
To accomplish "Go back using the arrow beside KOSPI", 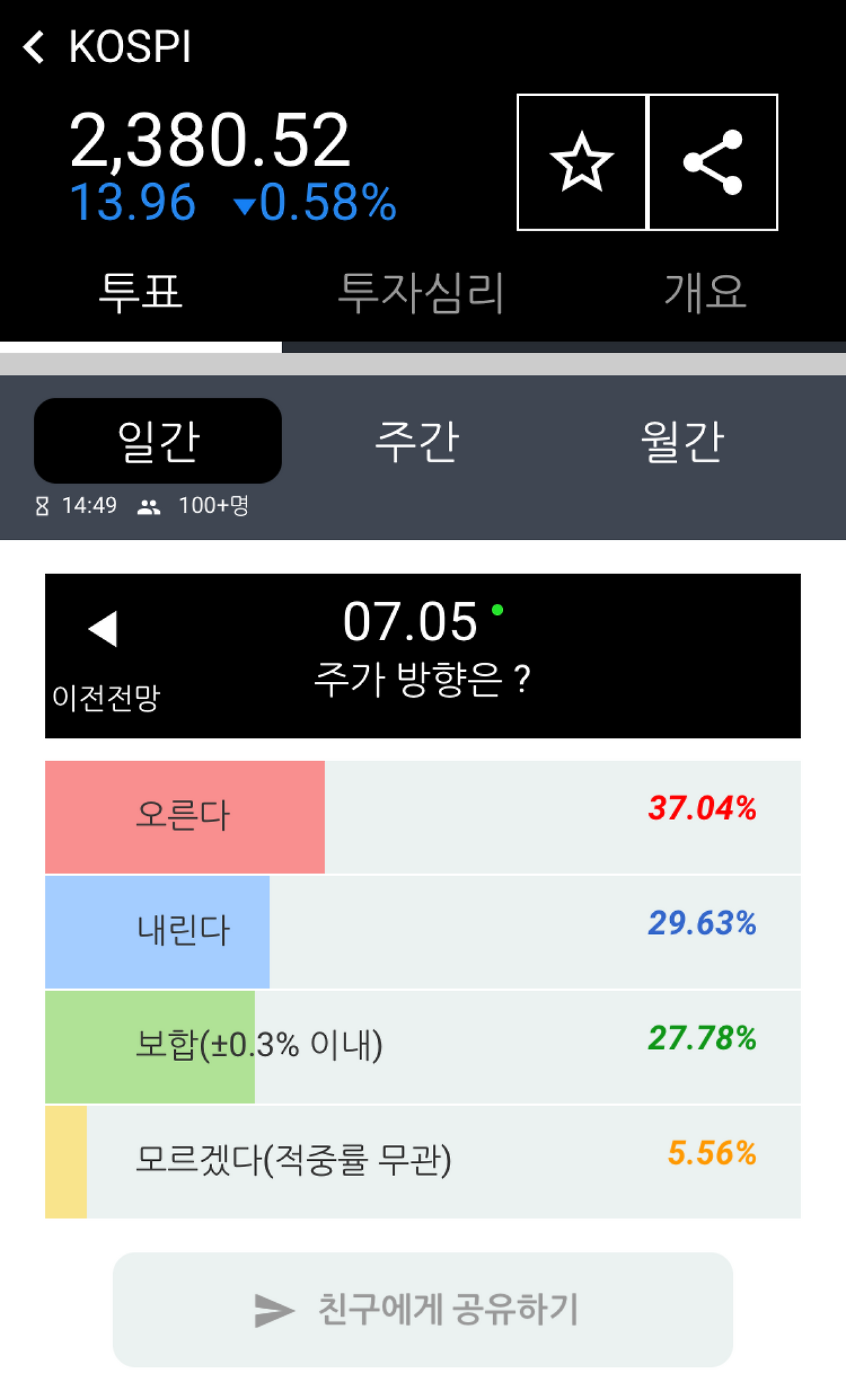I will 34,48.
